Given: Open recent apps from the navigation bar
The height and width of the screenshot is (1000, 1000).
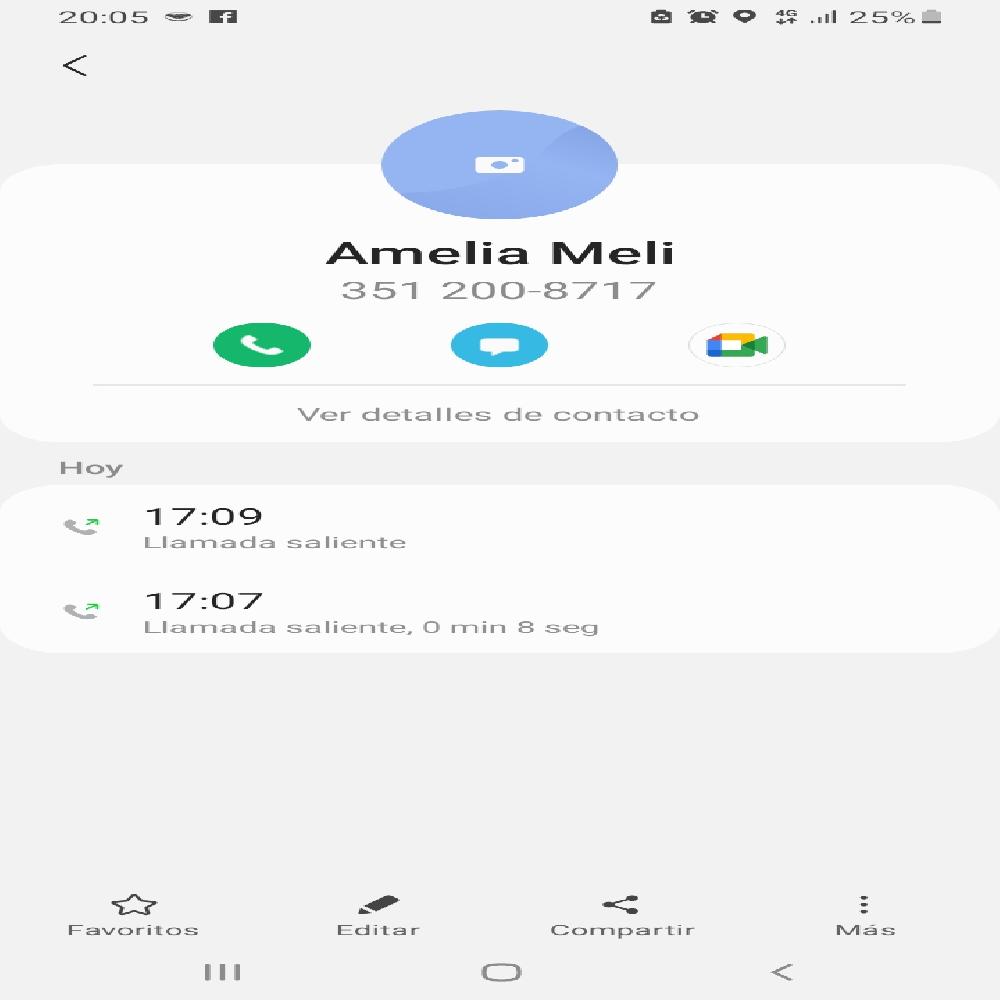Looking at the screenshot, I should pos(222,972).
